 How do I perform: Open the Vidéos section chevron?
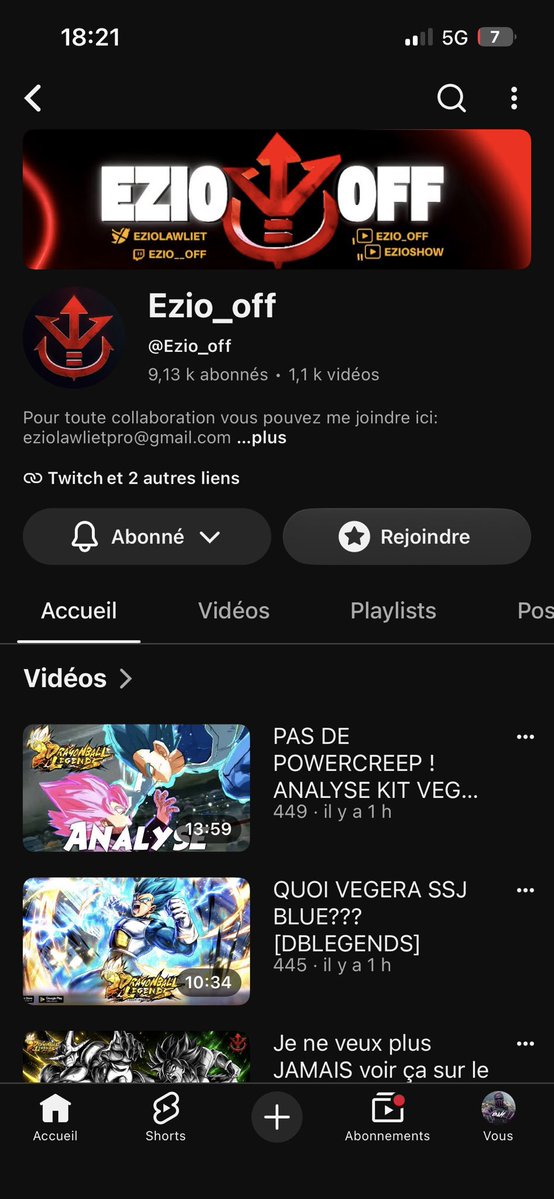pyautogui.click(x=126, y=678)
